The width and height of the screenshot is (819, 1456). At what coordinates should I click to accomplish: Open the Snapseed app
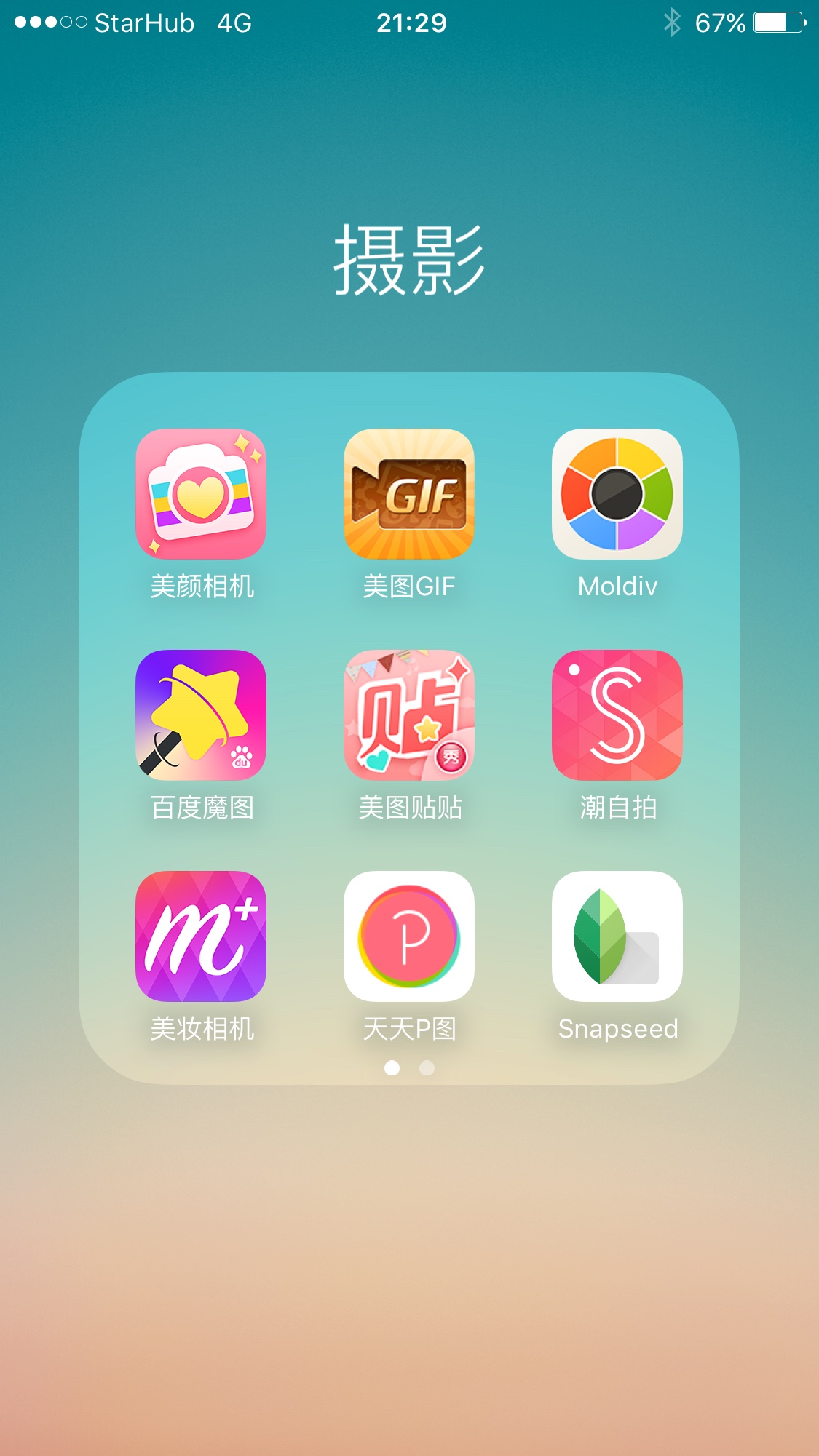point(617,936)
